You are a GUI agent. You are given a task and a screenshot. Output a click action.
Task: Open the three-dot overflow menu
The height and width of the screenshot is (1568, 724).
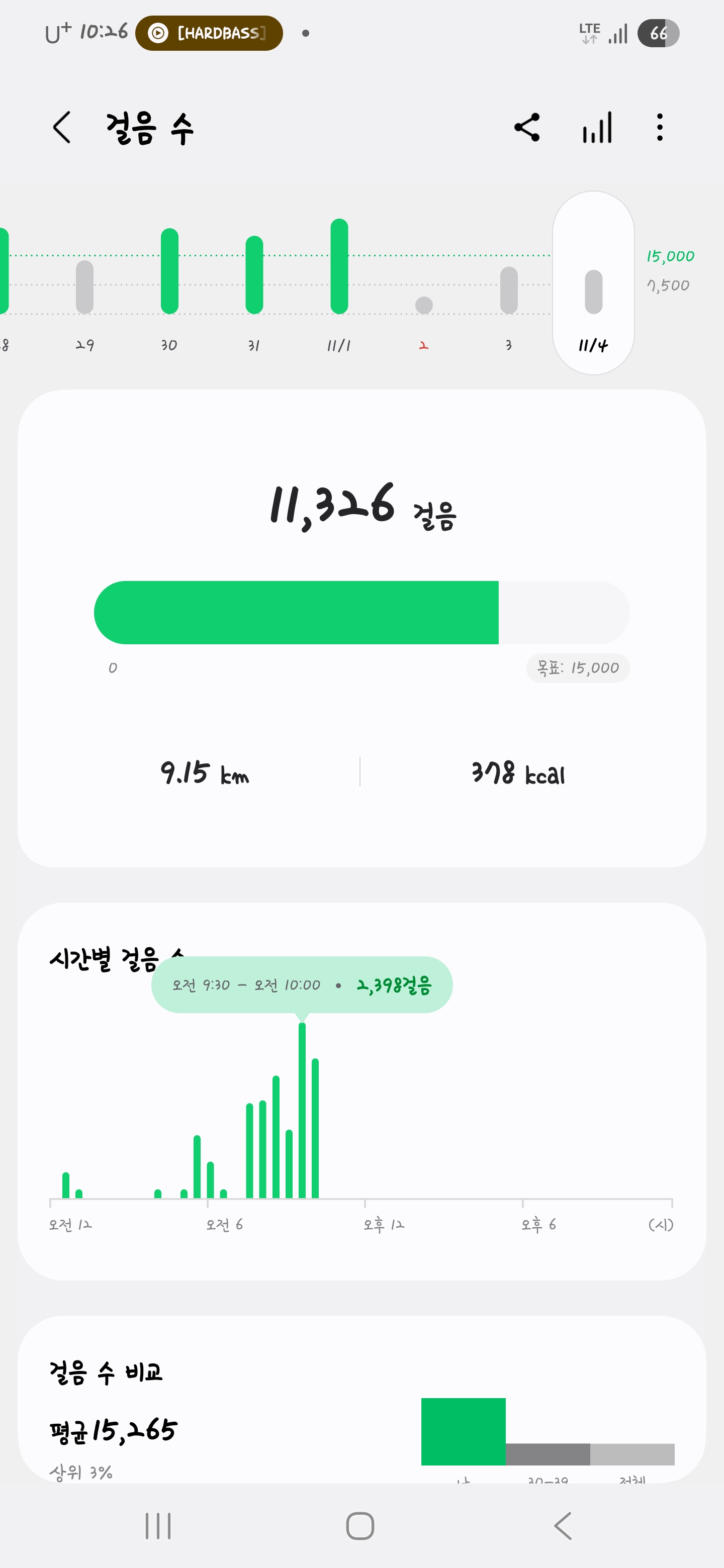pos(660,128)
